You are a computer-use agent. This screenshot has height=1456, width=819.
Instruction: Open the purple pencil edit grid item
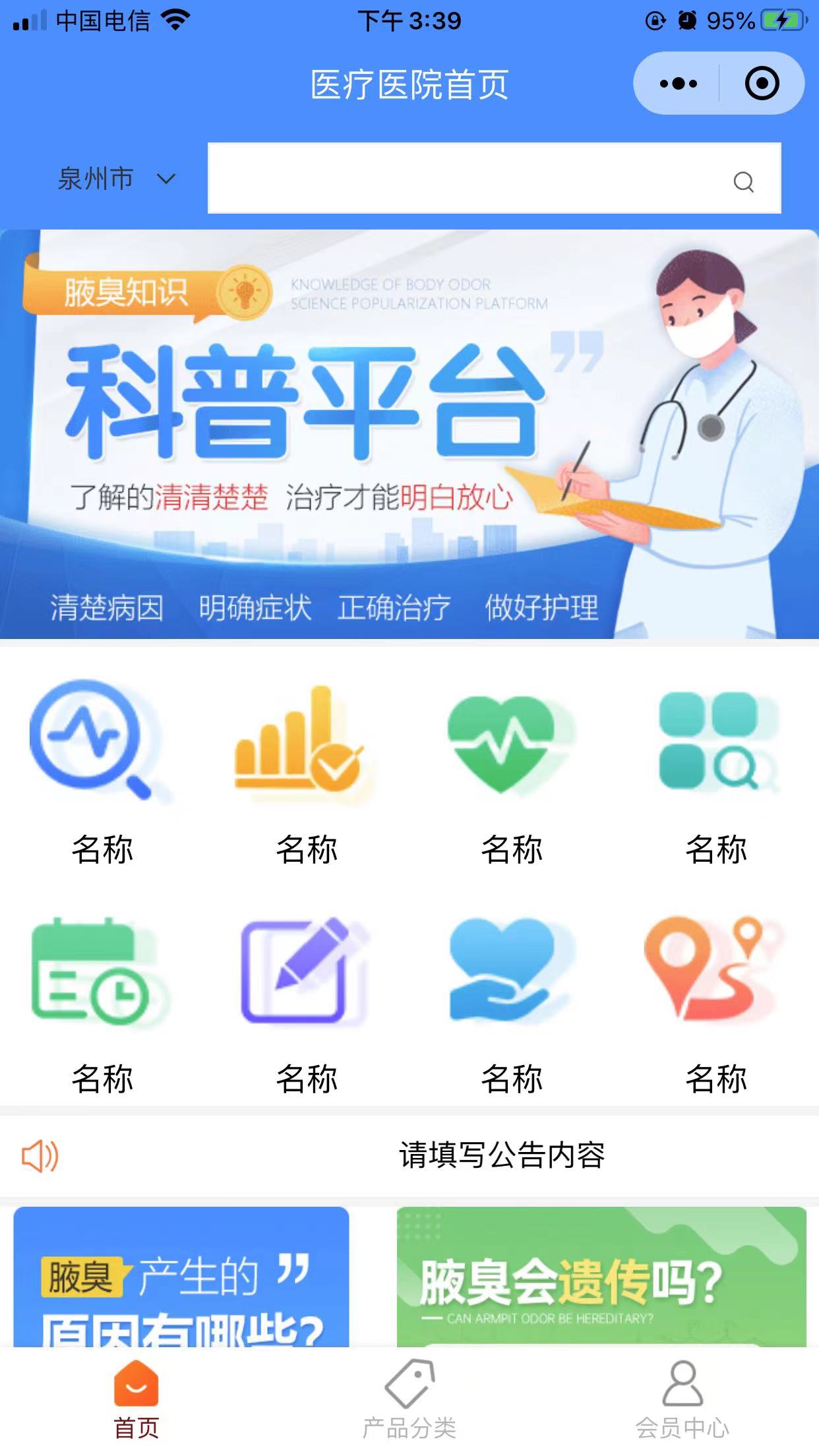(307, 1002)
